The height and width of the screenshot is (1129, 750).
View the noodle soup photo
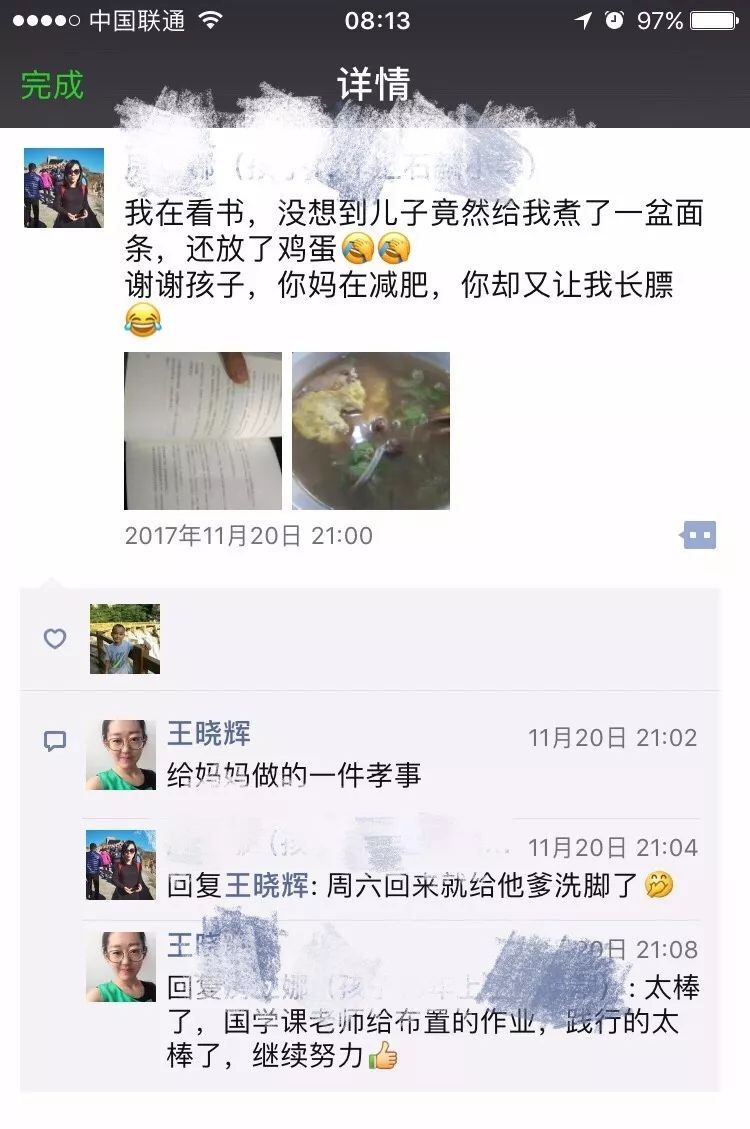[371, 431]
